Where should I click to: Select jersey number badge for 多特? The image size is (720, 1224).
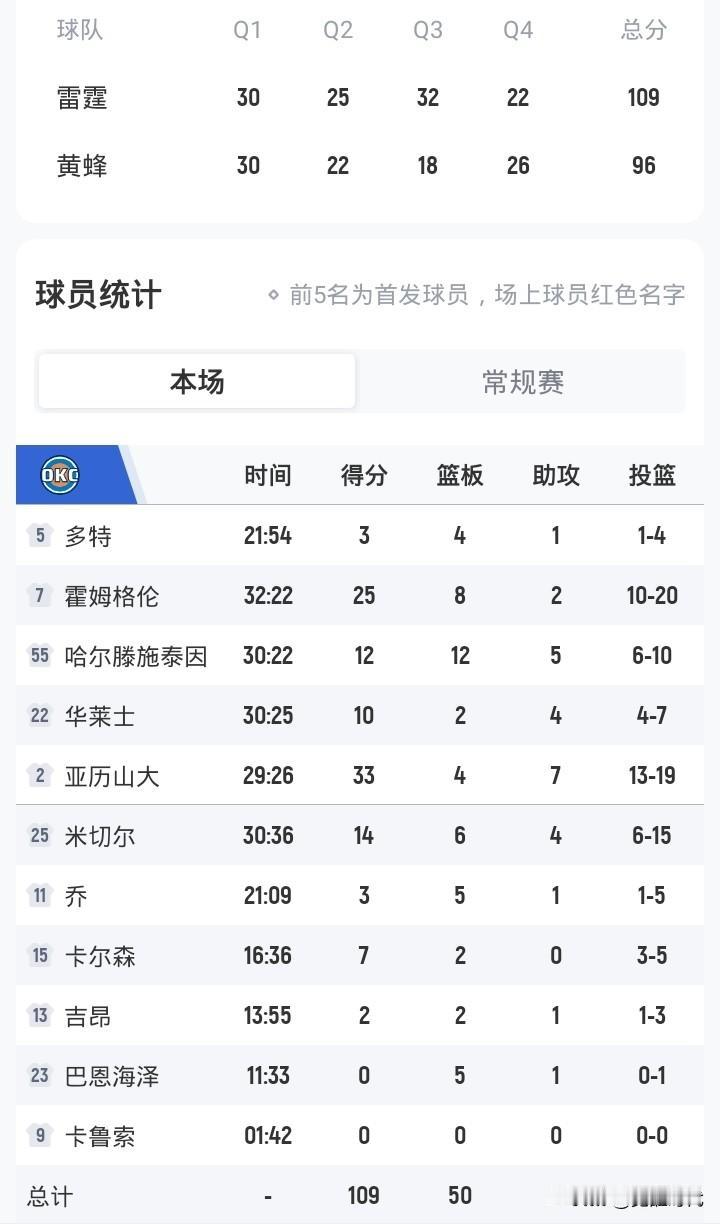pyautogui.click(x=39, y=536)
